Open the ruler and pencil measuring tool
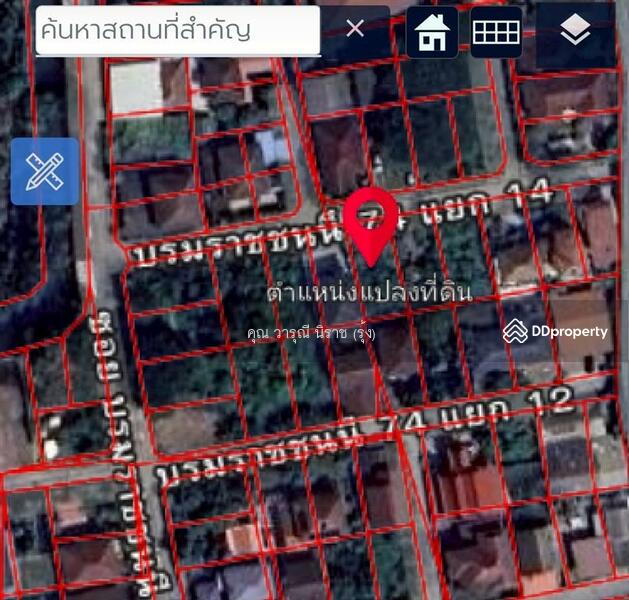Viewport: 629px width, 600px height. click(45, 171)
